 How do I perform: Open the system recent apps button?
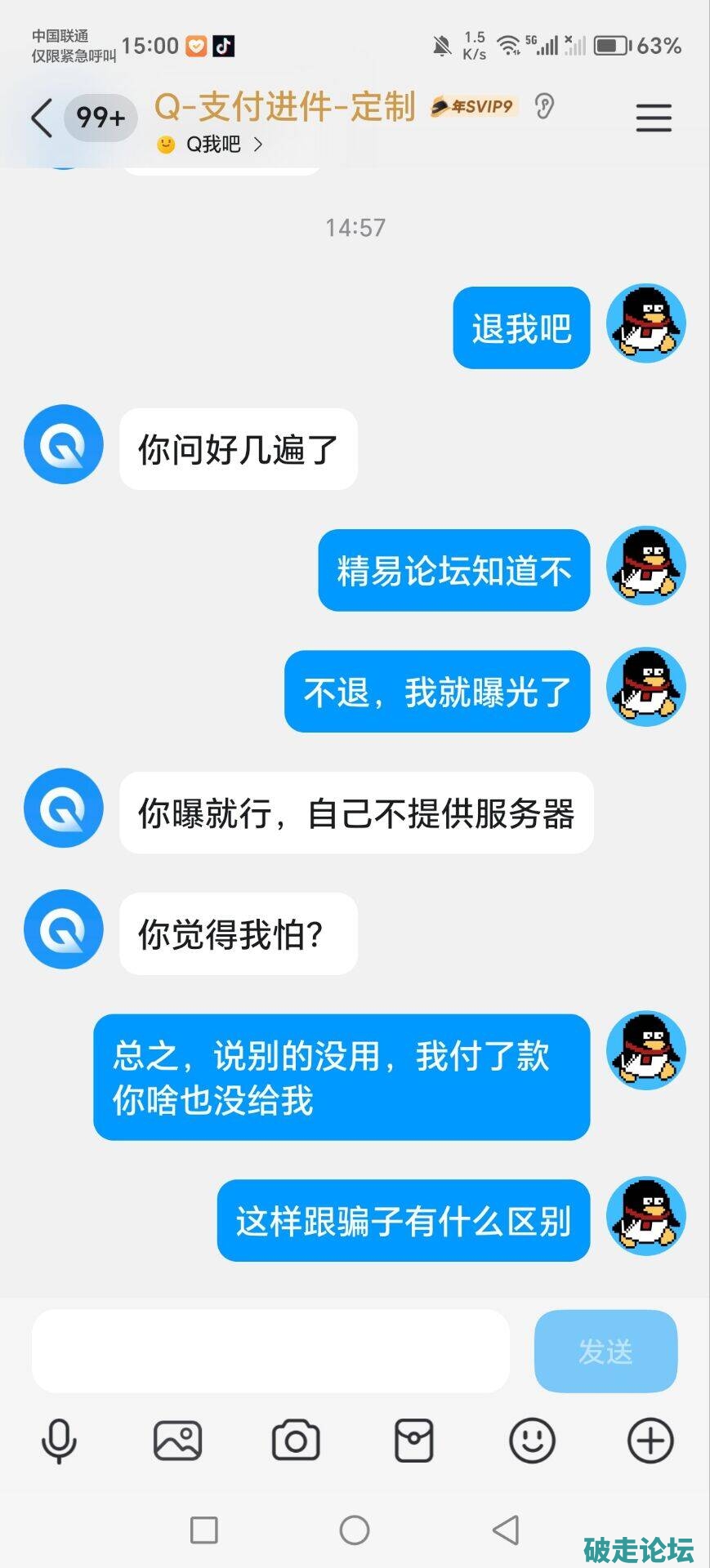click(204, 1530)
